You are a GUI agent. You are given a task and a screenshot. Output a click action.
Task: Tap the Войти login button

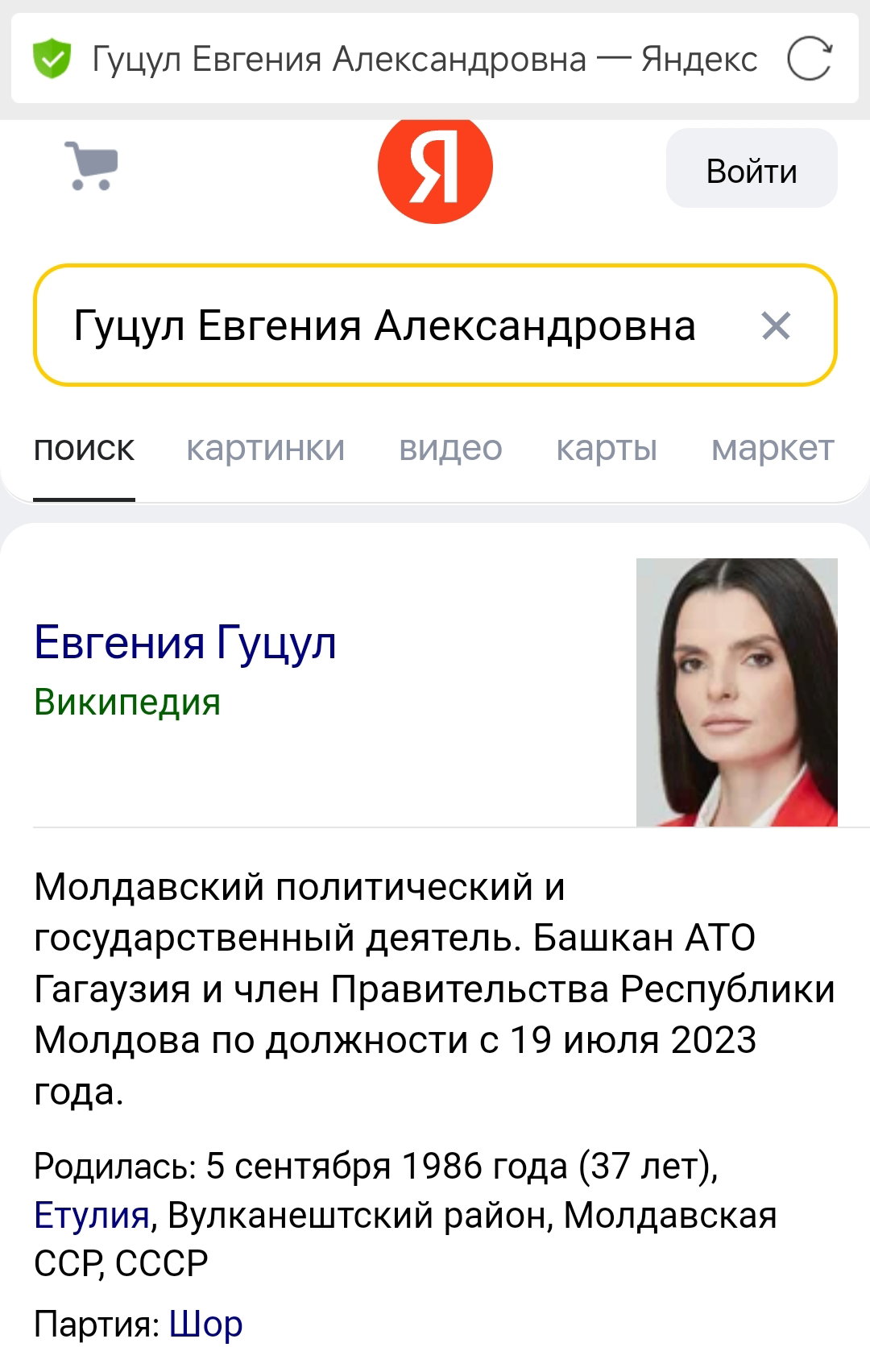(x=752, y=168)
